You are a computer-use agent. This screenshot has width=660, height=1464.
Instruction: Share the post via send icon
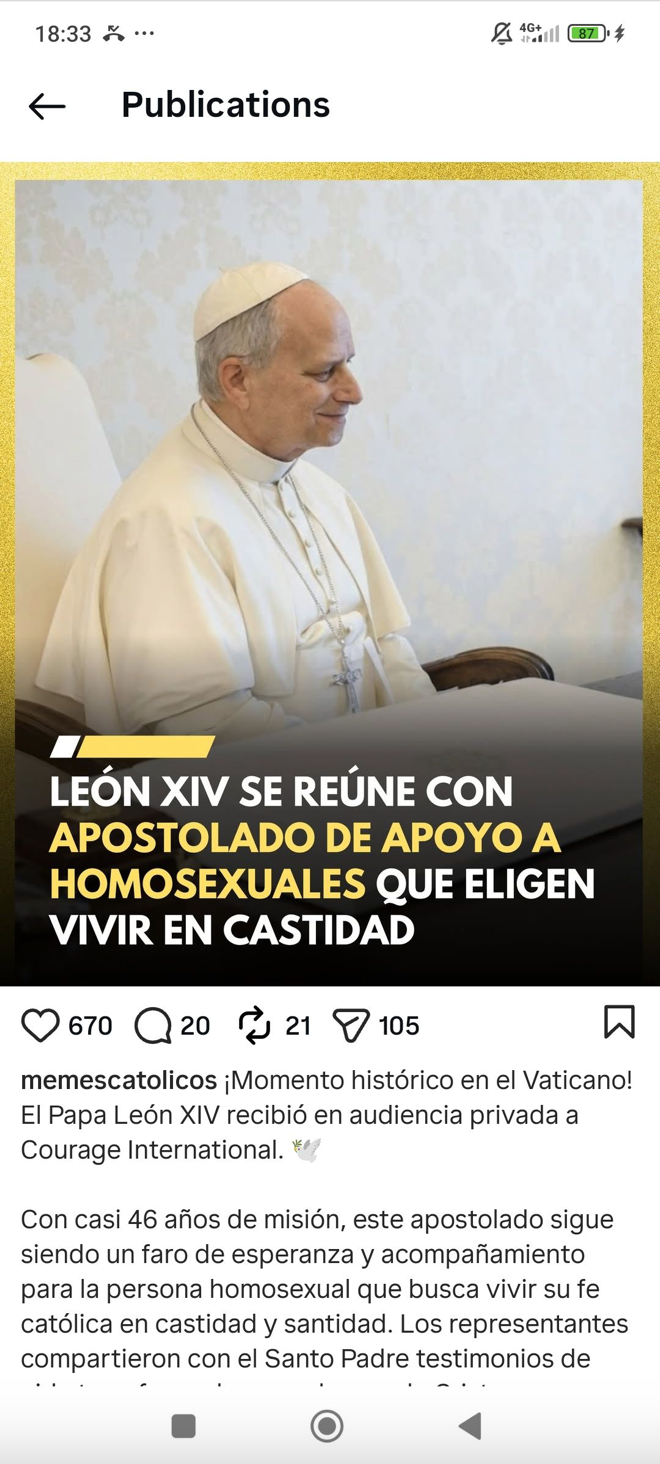(x=351, y=1026)
